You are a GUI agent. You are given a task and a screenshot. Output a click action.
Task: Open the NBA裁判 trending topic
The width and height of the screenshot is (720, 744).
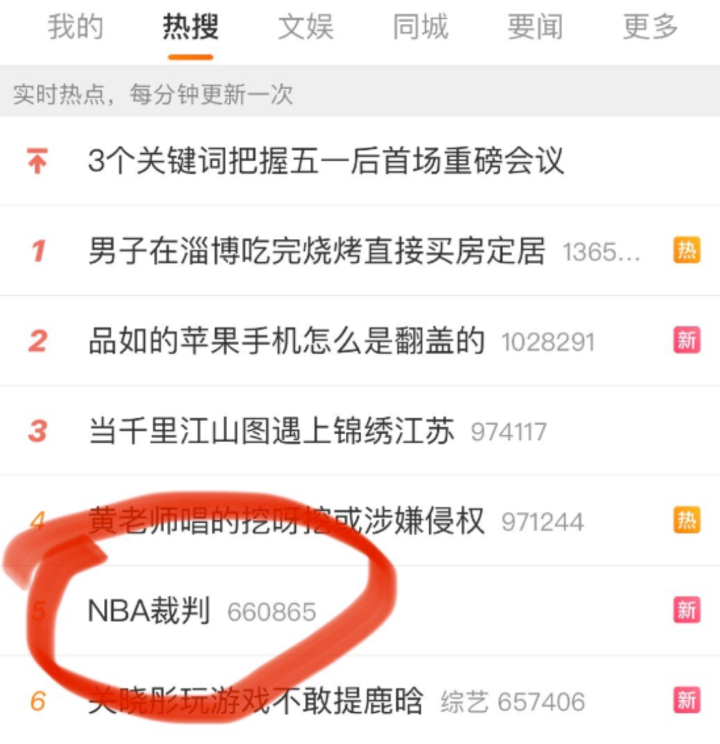(150, 611)
